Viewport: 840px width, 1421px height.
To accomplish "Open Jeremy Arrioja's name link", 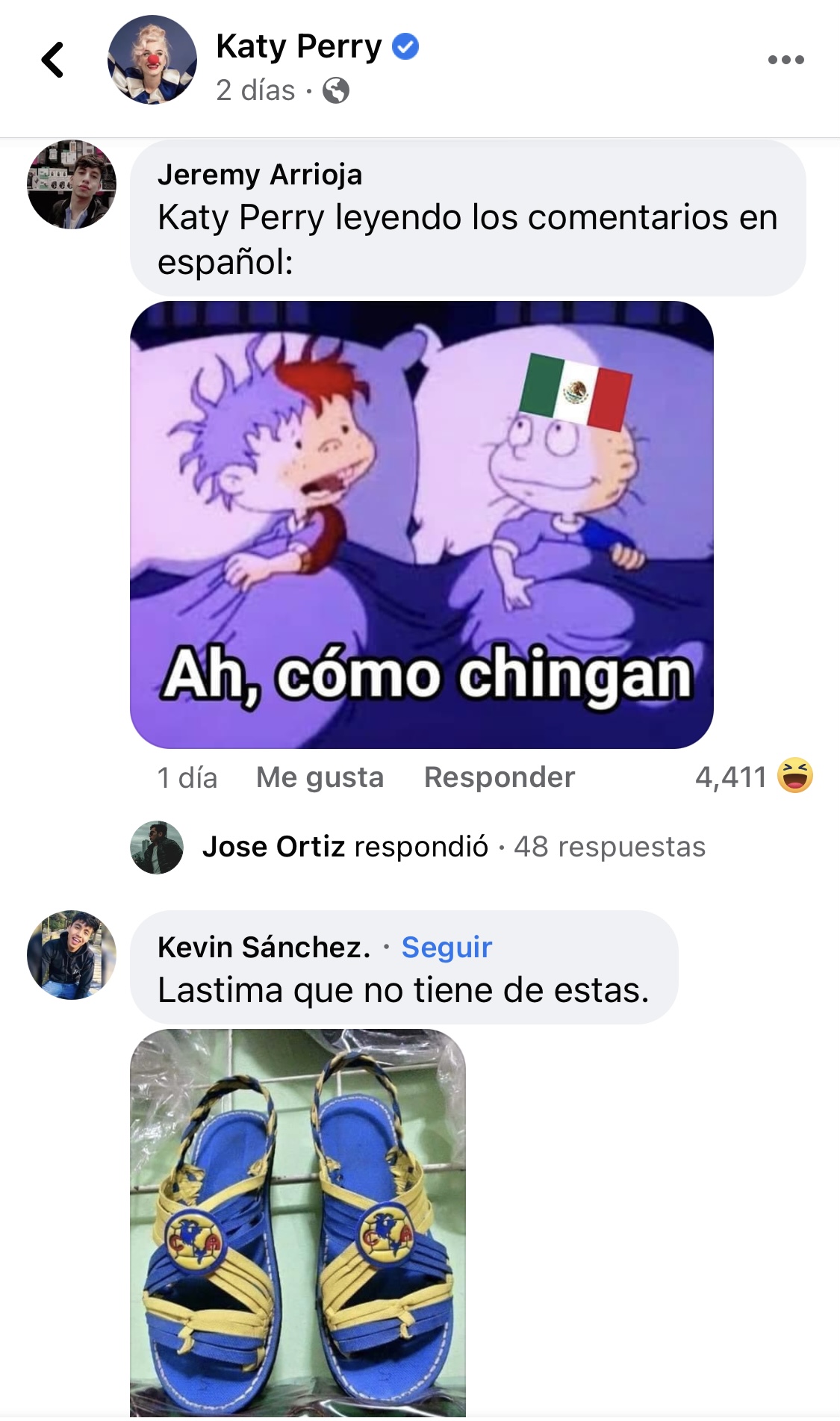I will click(259, 175).
